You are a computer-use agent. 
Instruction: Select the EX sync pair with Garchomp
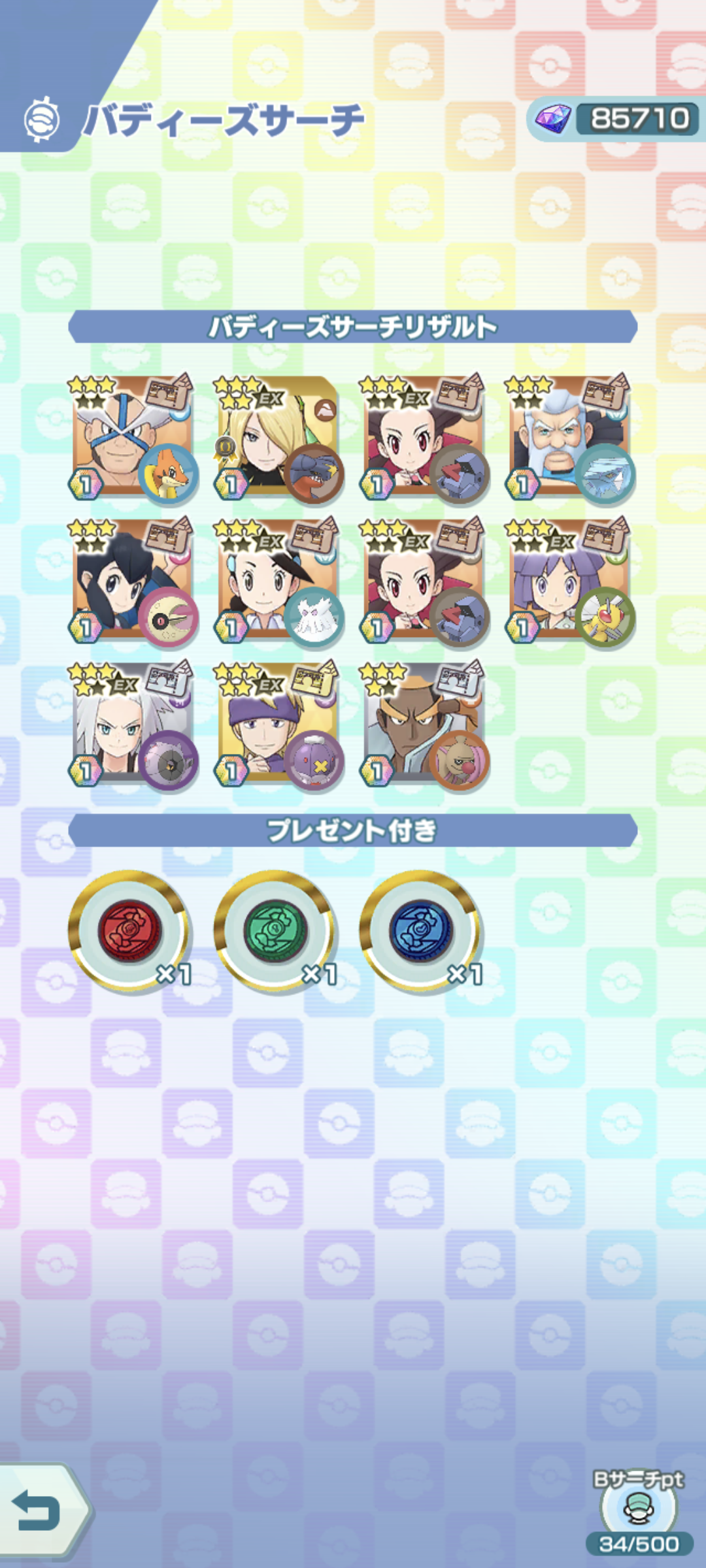[279, 437]
